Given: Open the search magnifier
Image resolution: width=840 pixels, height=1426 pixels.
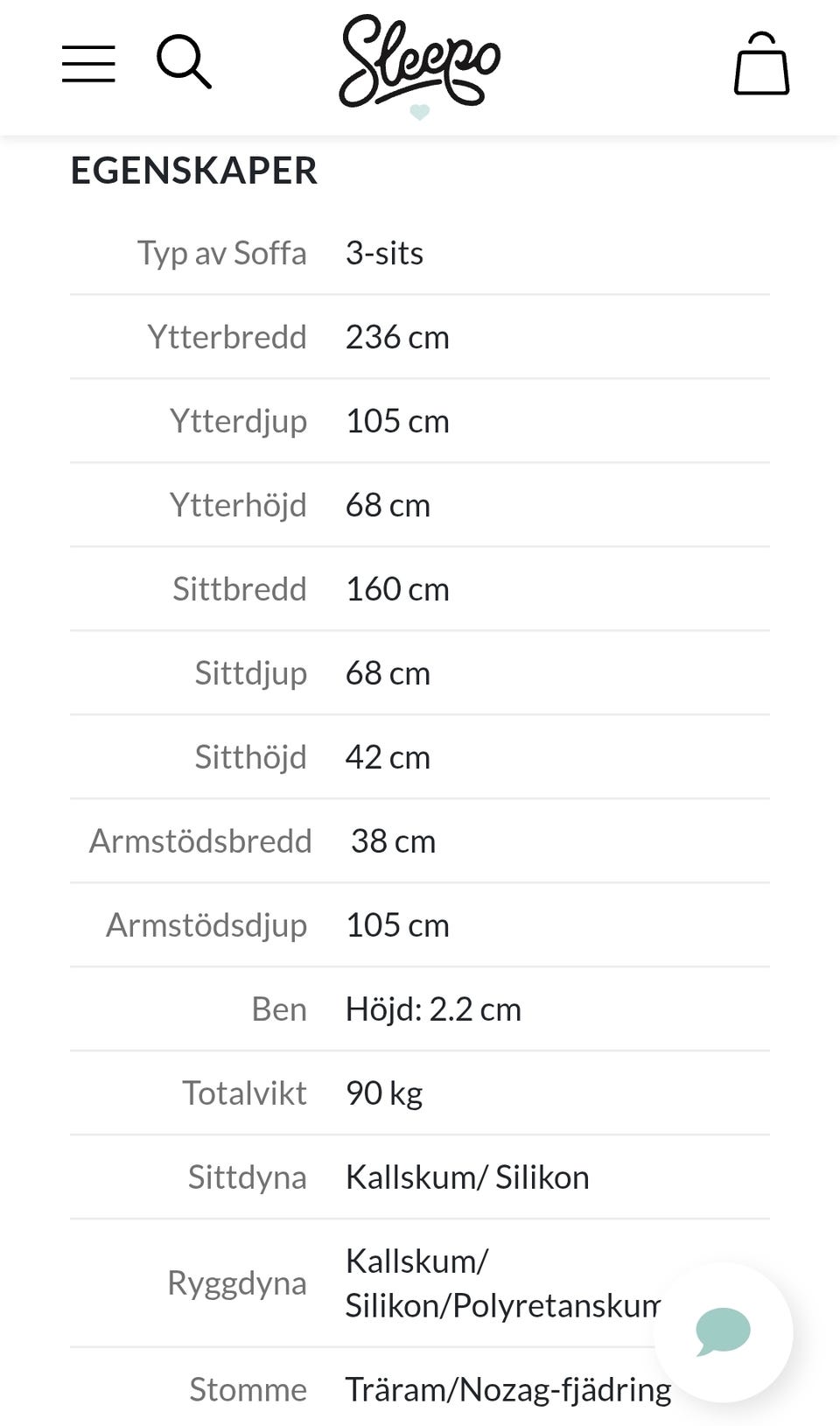Looking at the screenshot, I should click(184, 61).
